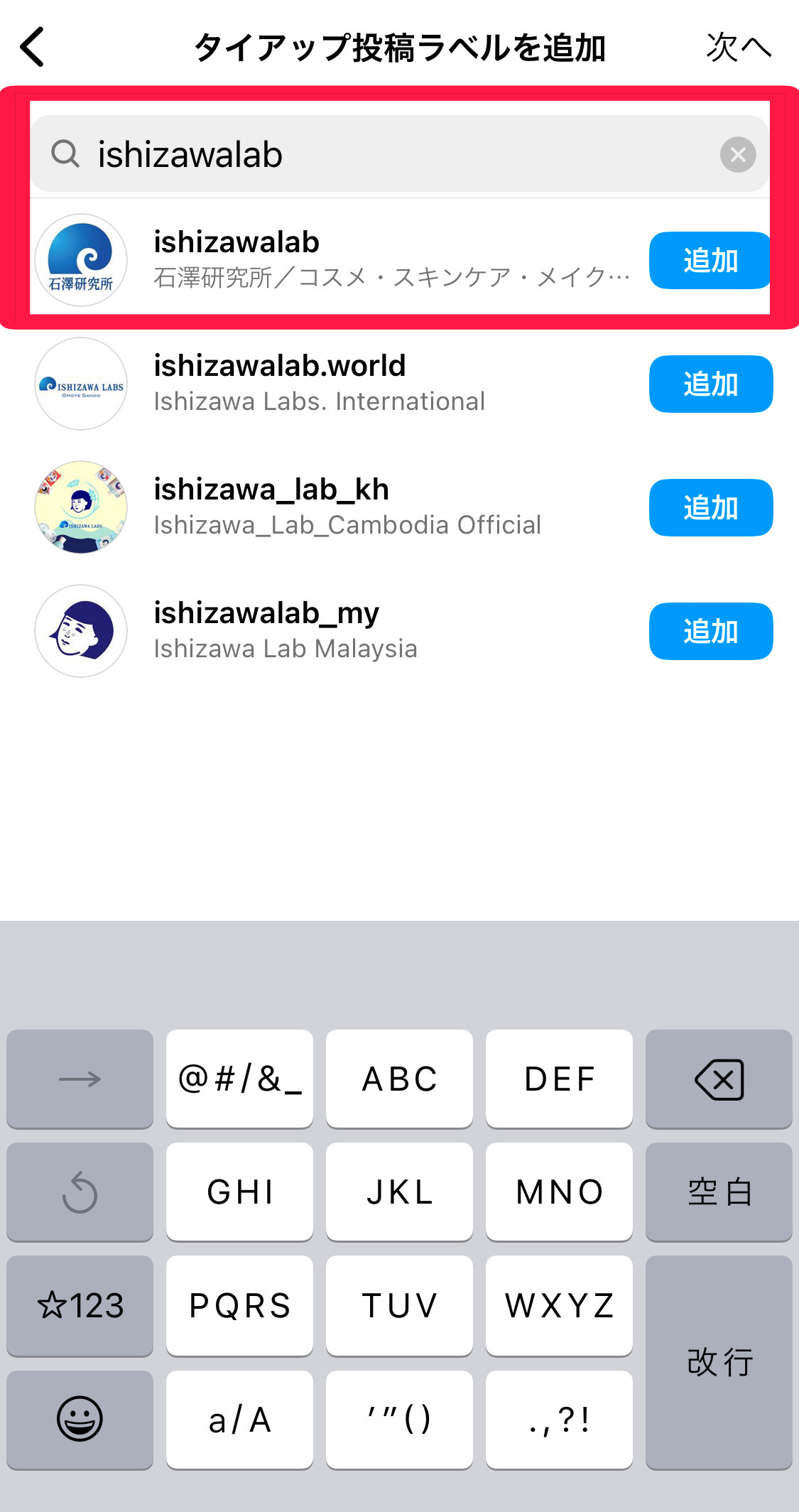Screen dimensions: 799x1512
Task: Hit the keyboard backspace key
Action: [719, 1079]
